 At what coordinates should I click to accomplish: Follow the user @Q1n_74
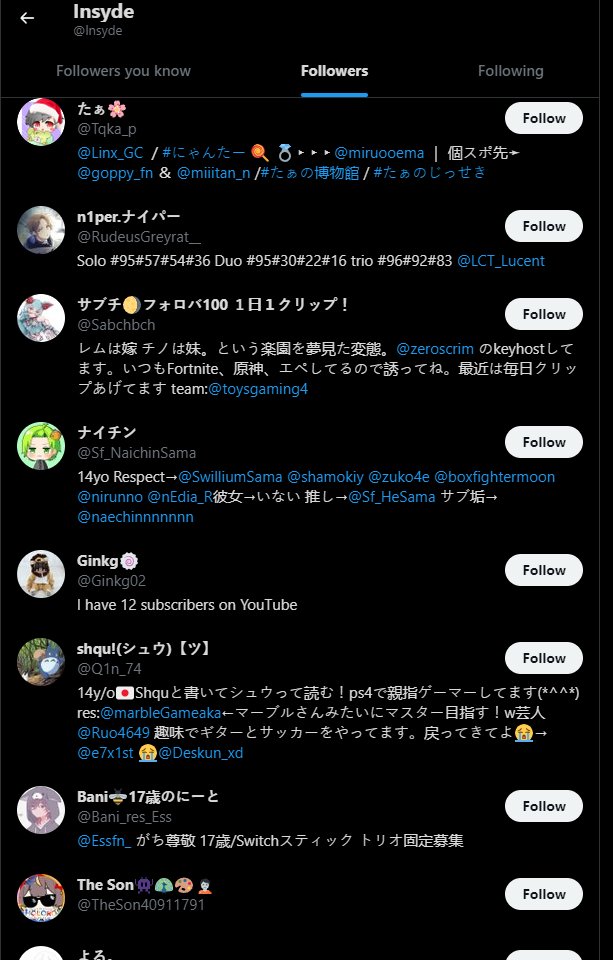click(543, 658)
